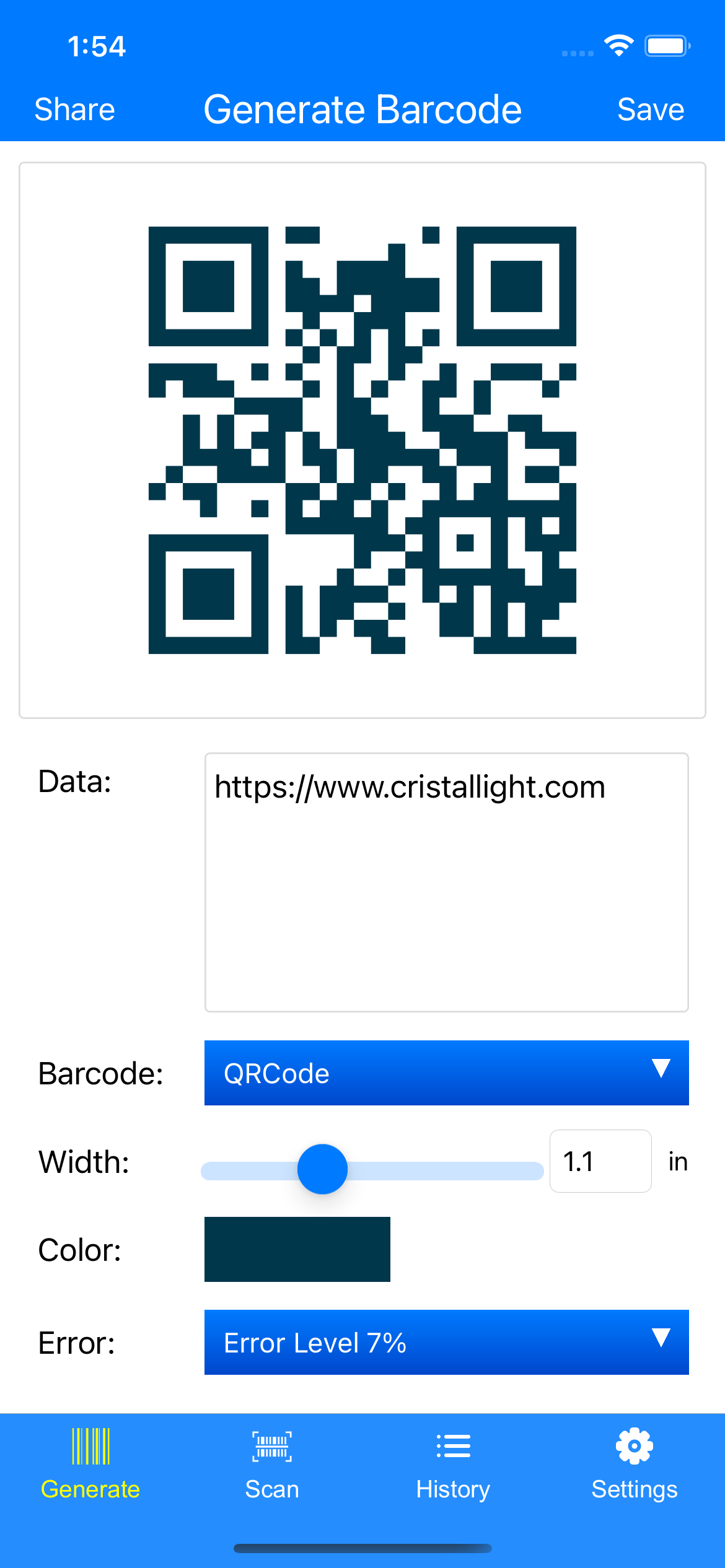Expand the Error Level 7% dropdown
Image resolution: width=725 pixels, height=1568 pixels.
coord(446,1342)
